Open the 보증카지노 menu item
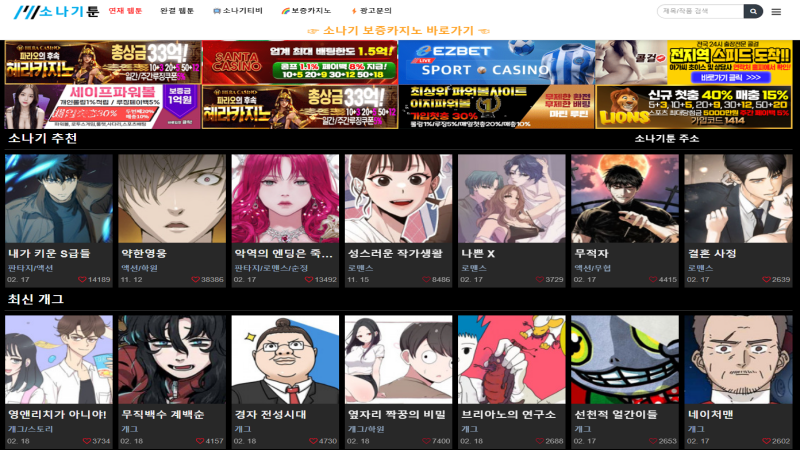The height and width of the screenshot is (450, 800). click(306, 10)
